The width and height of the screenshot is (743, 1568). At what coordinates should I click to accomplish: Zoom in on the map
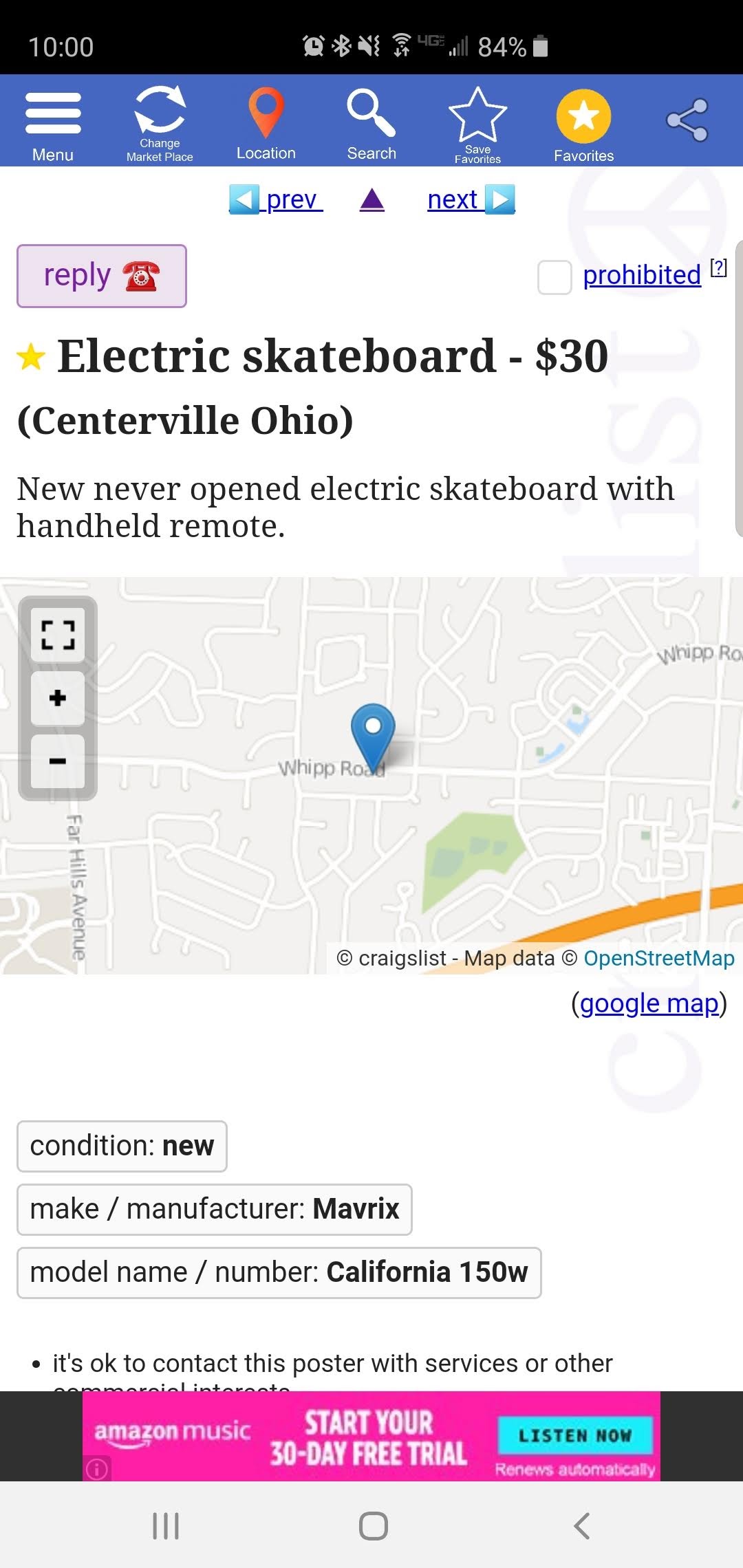click(58, 698)
